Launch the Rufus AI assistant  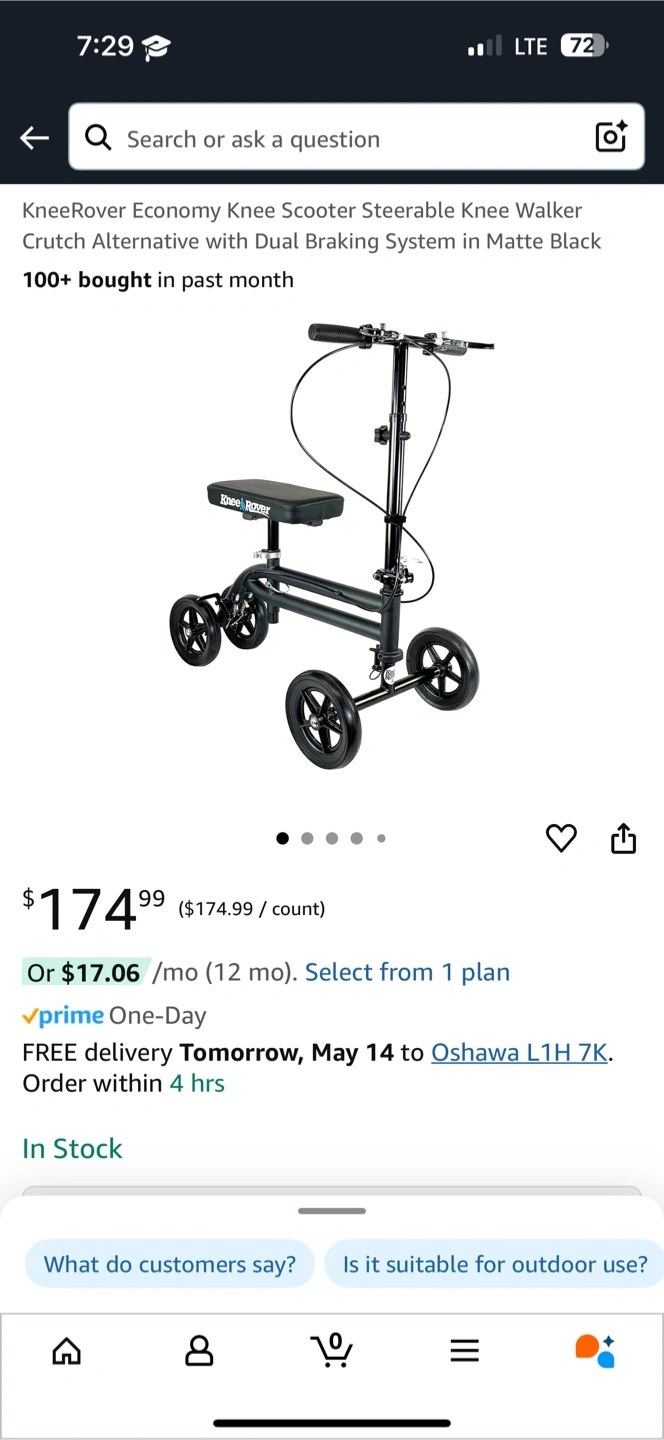pos(595,1350)
